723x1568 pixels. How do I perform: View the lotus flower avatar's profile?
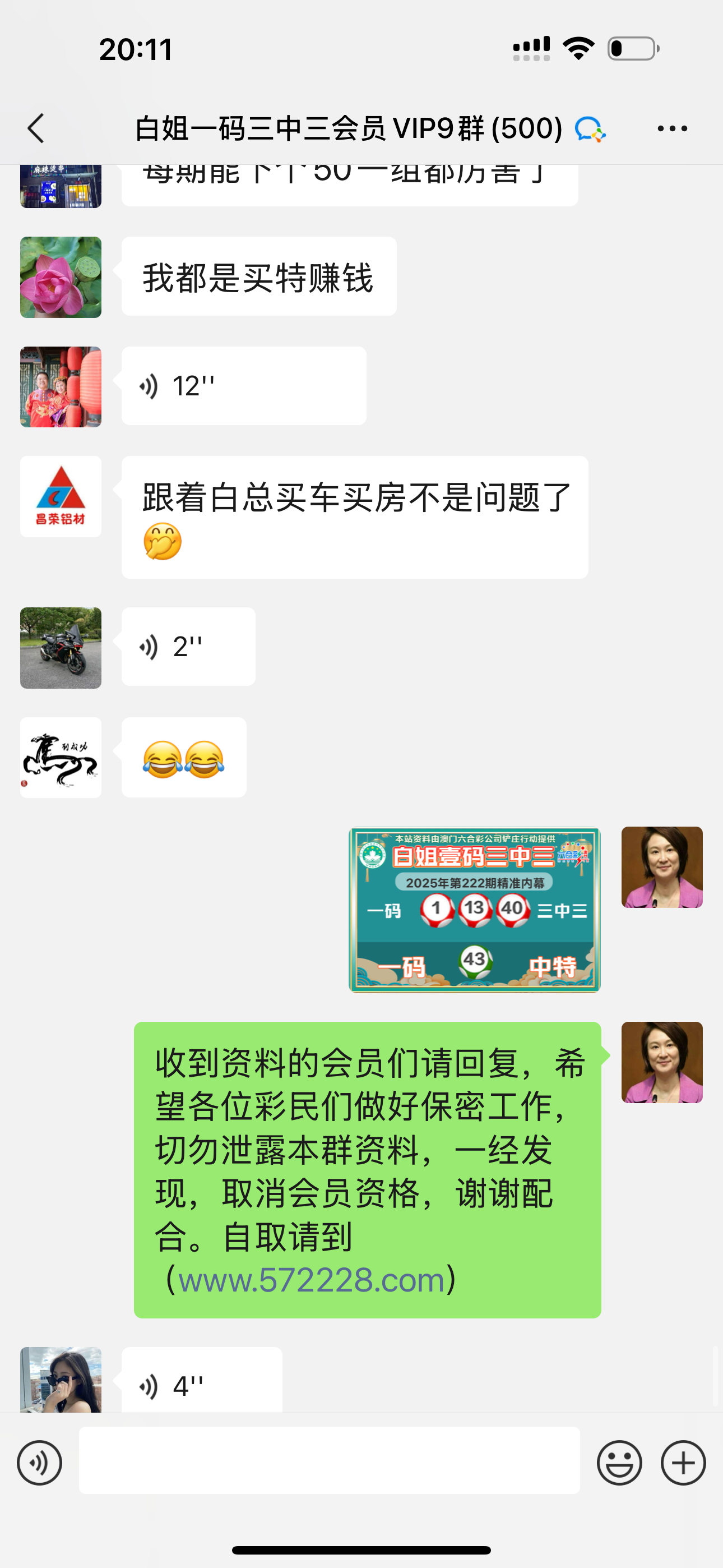pyautogui.click(x=61, y=277)
